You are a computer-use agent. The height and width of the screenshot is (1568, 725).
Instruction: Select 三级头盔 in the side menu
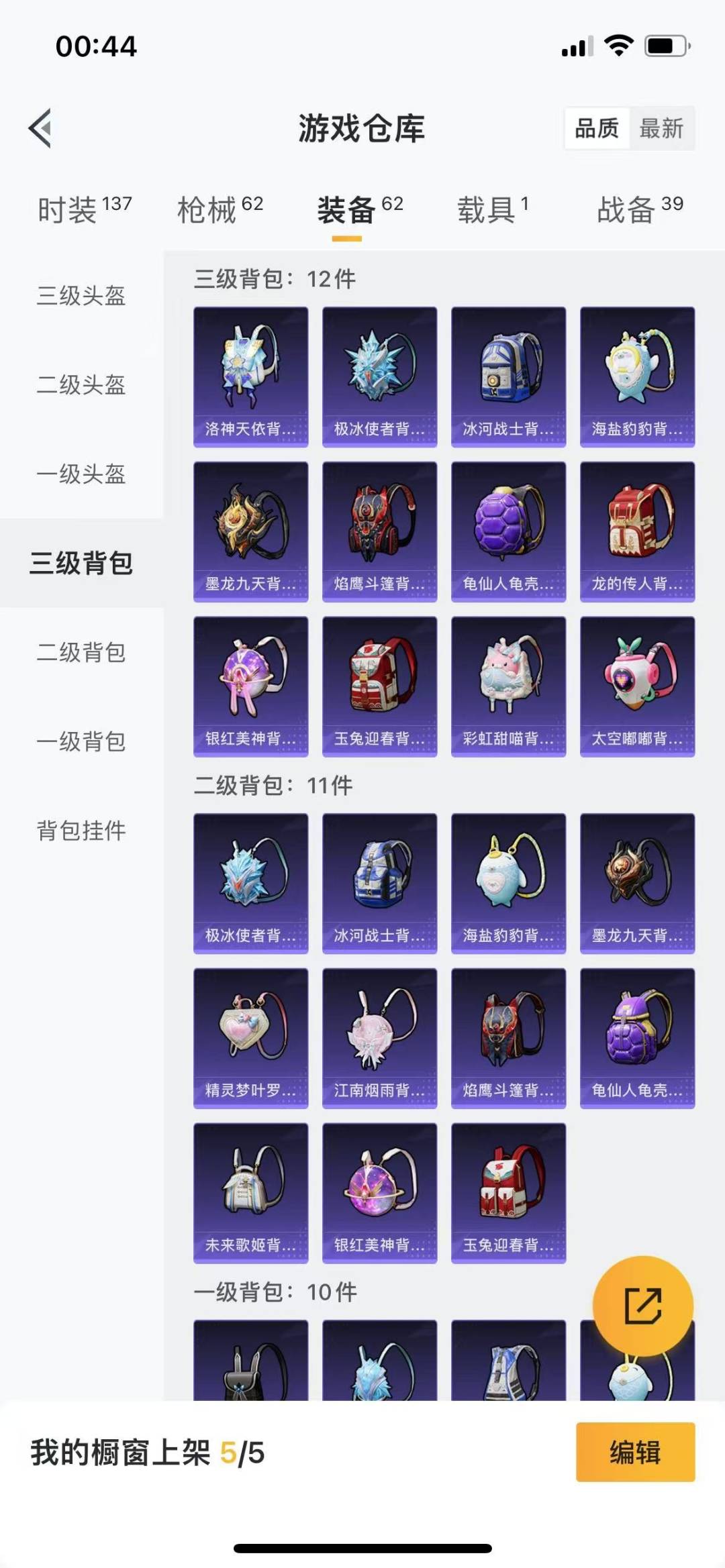[81, 295]
